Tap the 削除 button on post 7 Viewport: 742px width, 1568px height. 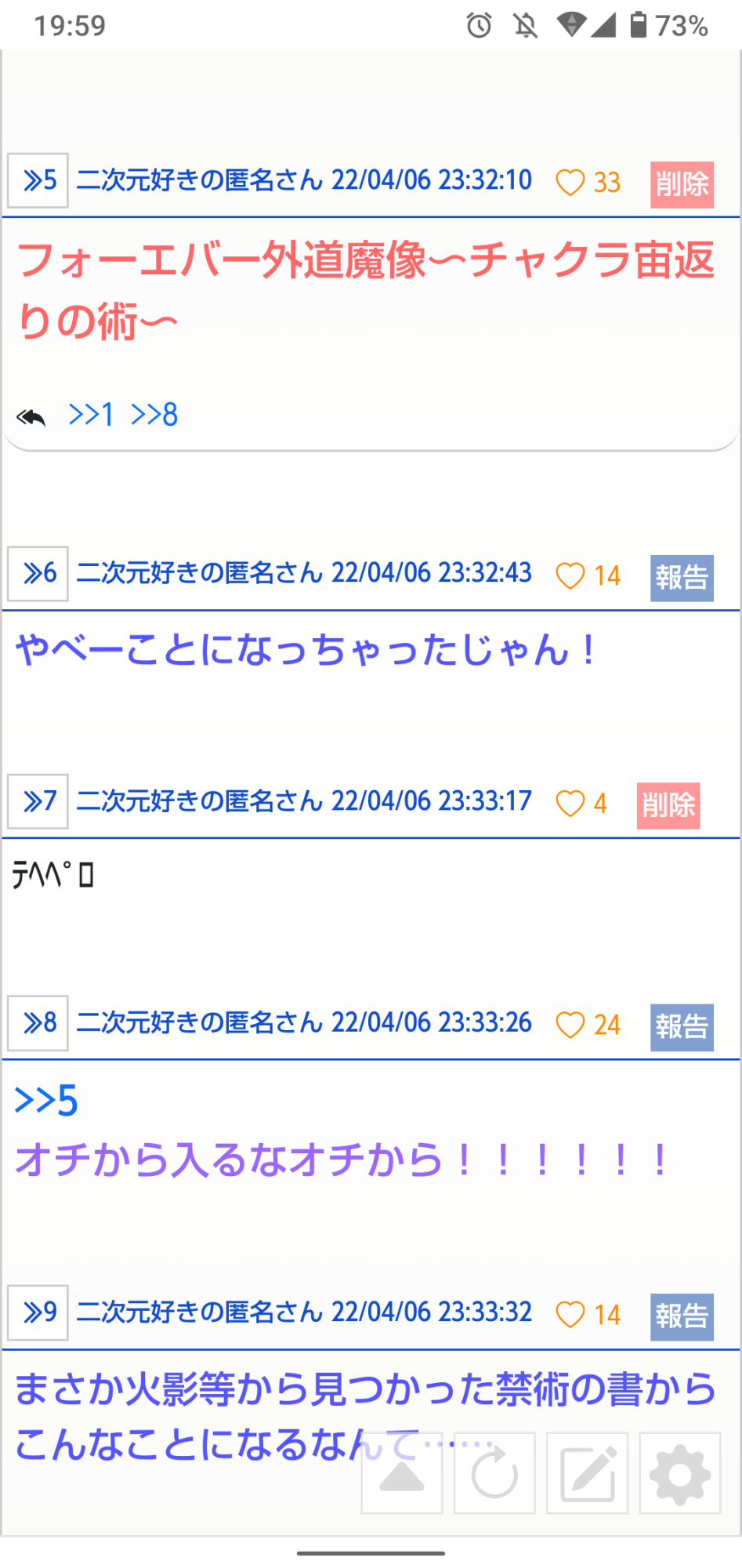668,805
